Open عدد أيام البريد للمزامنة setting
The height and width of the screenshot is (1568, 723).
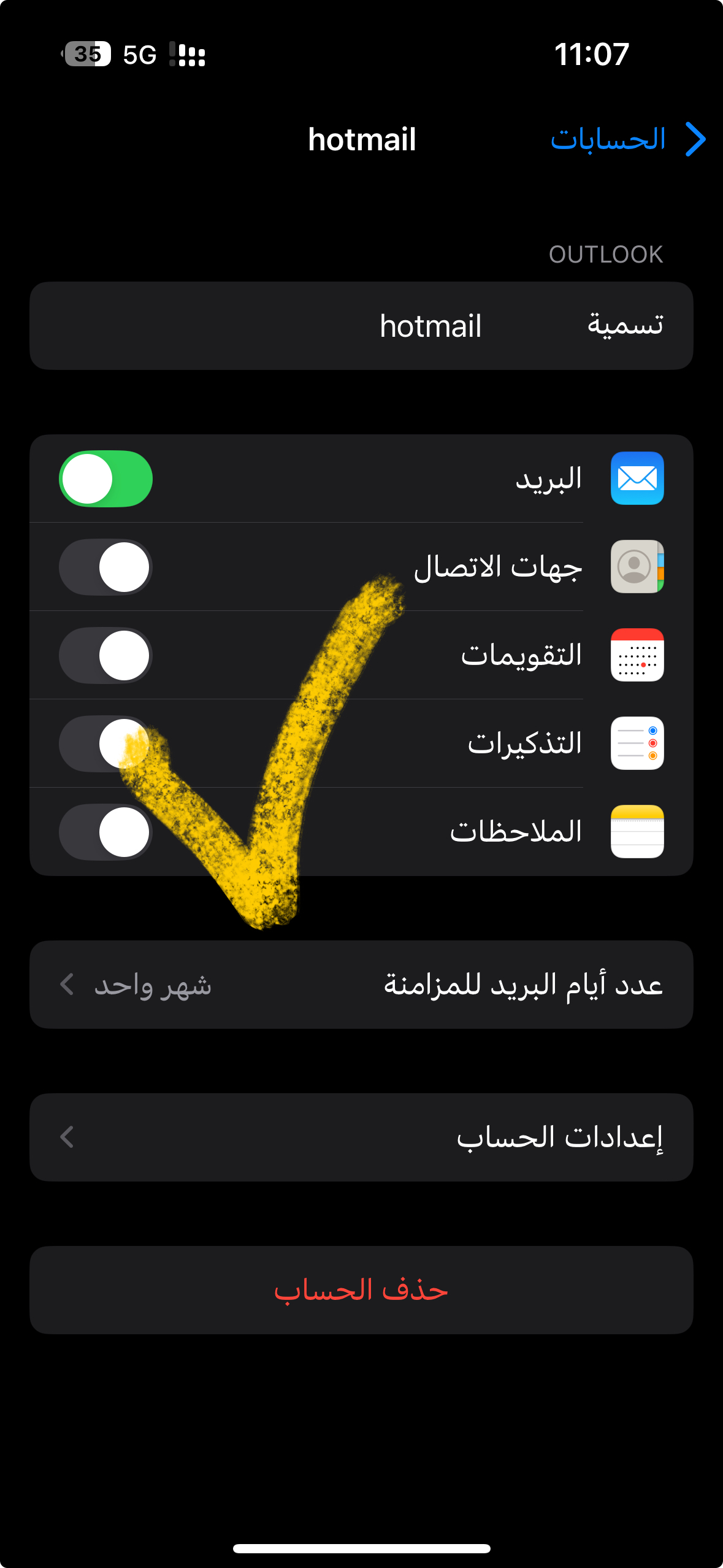pyautogui.click(x=361, y=985)
